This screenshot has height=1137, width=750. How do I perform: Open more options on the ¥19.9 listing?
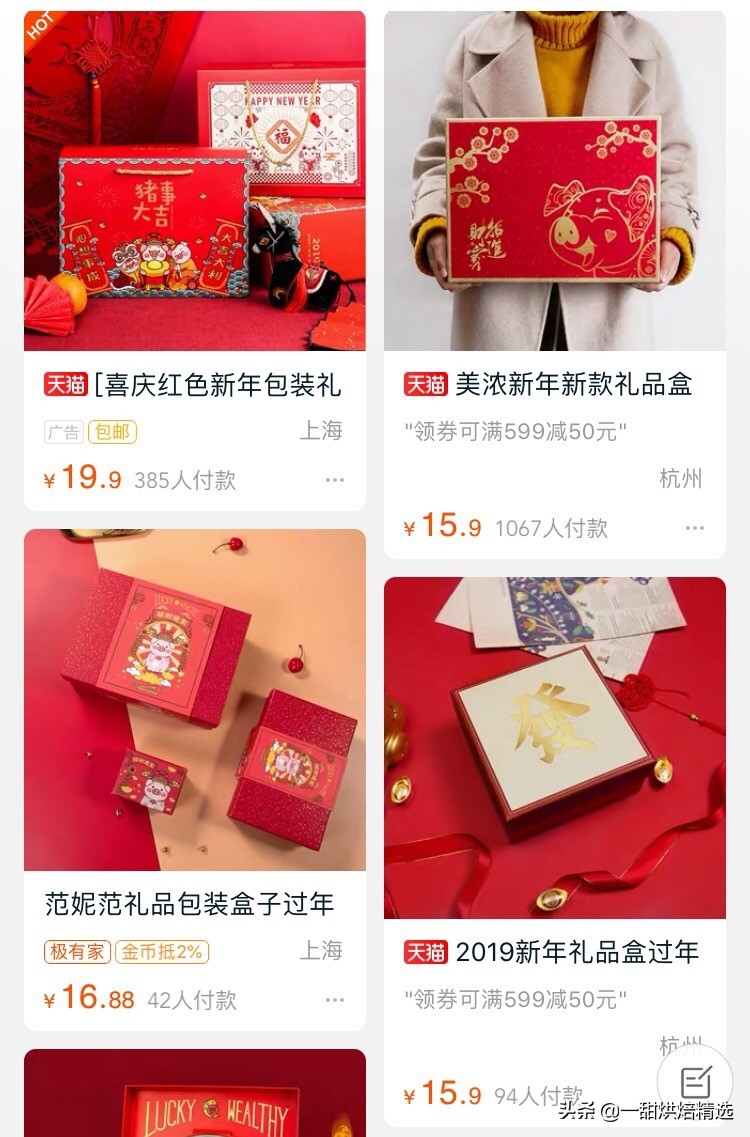pyautogui.click(x=334, y=480)
